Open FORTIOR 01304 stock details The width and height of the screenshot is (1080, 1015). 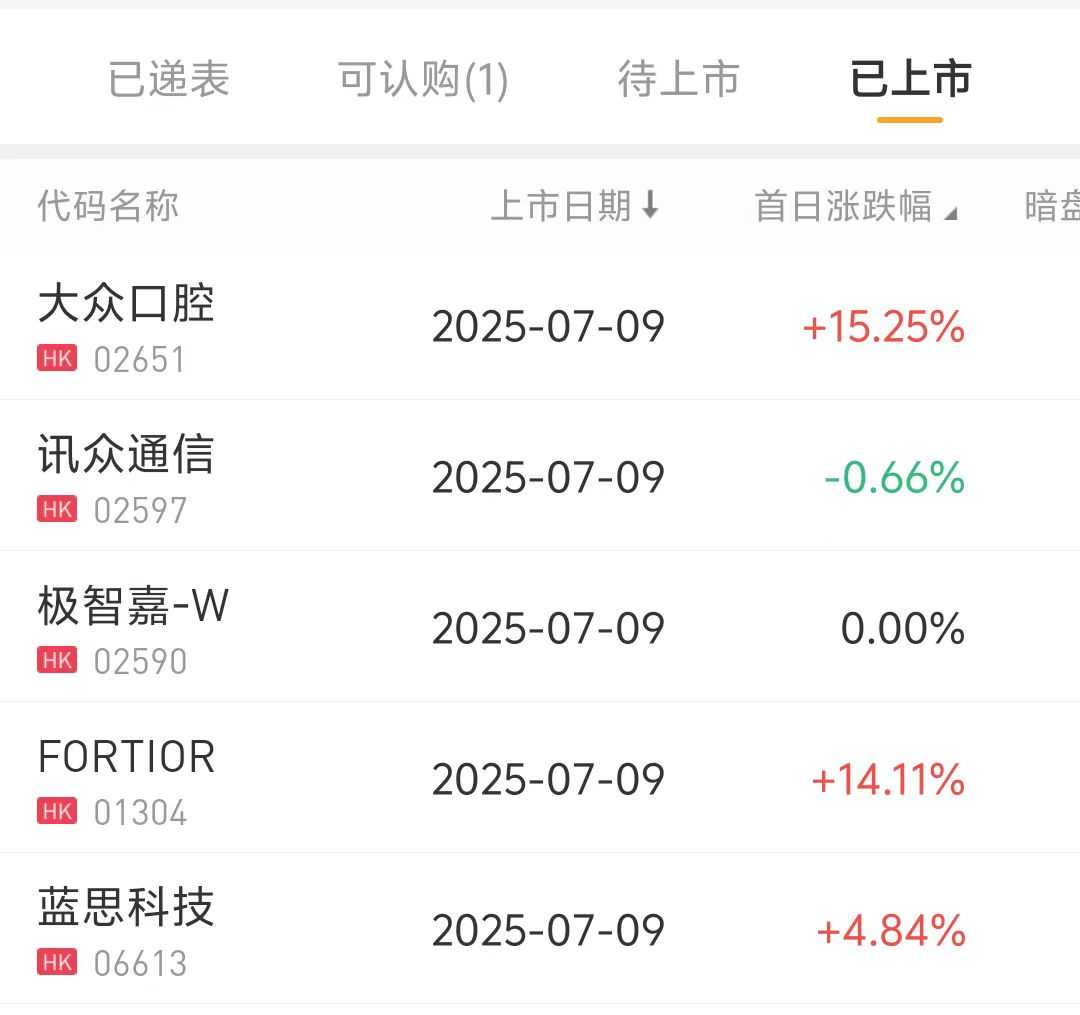(x=126, y=779)
